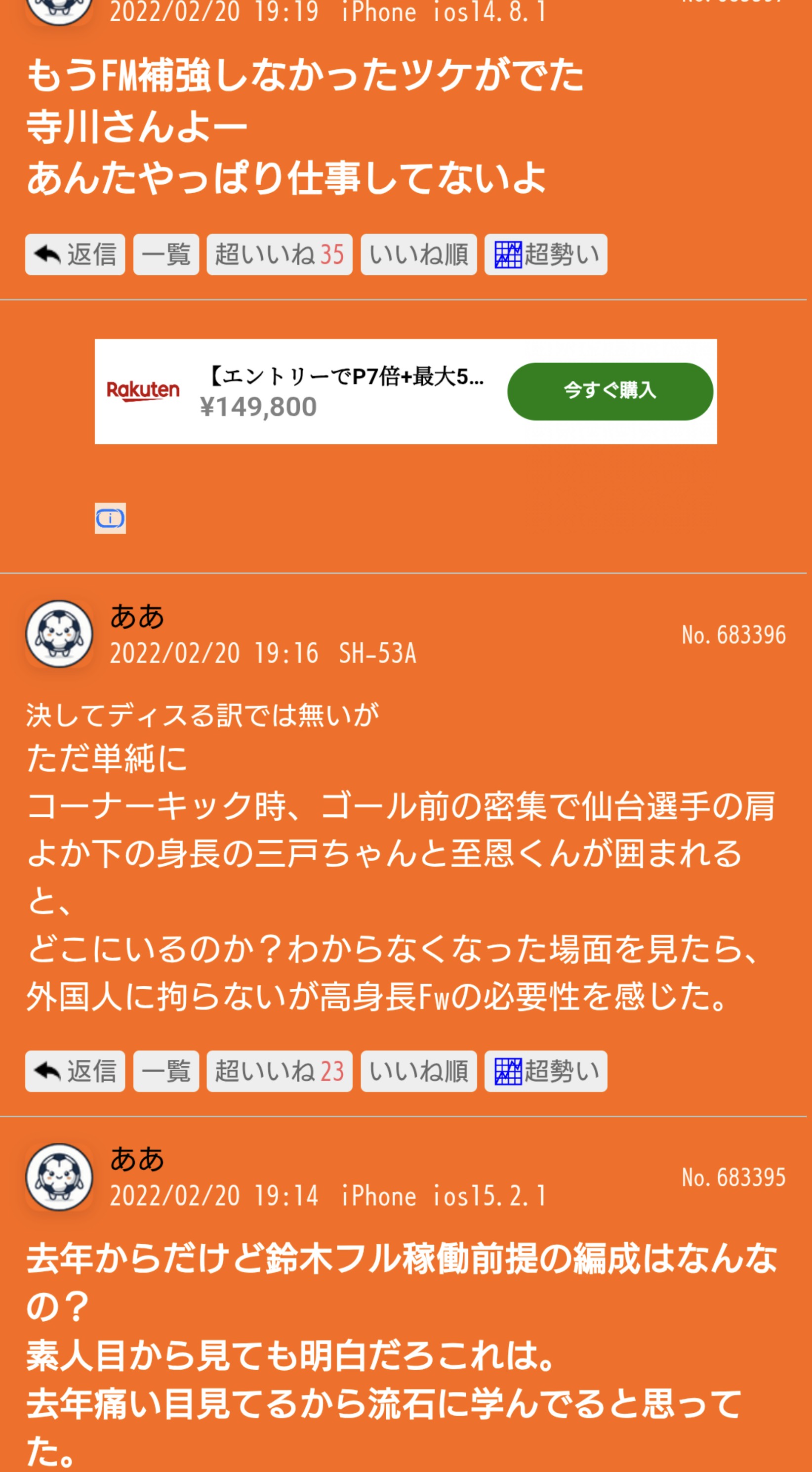
Task: Open the ad info icon below Rakuten banner
Action: coord(110,518)
